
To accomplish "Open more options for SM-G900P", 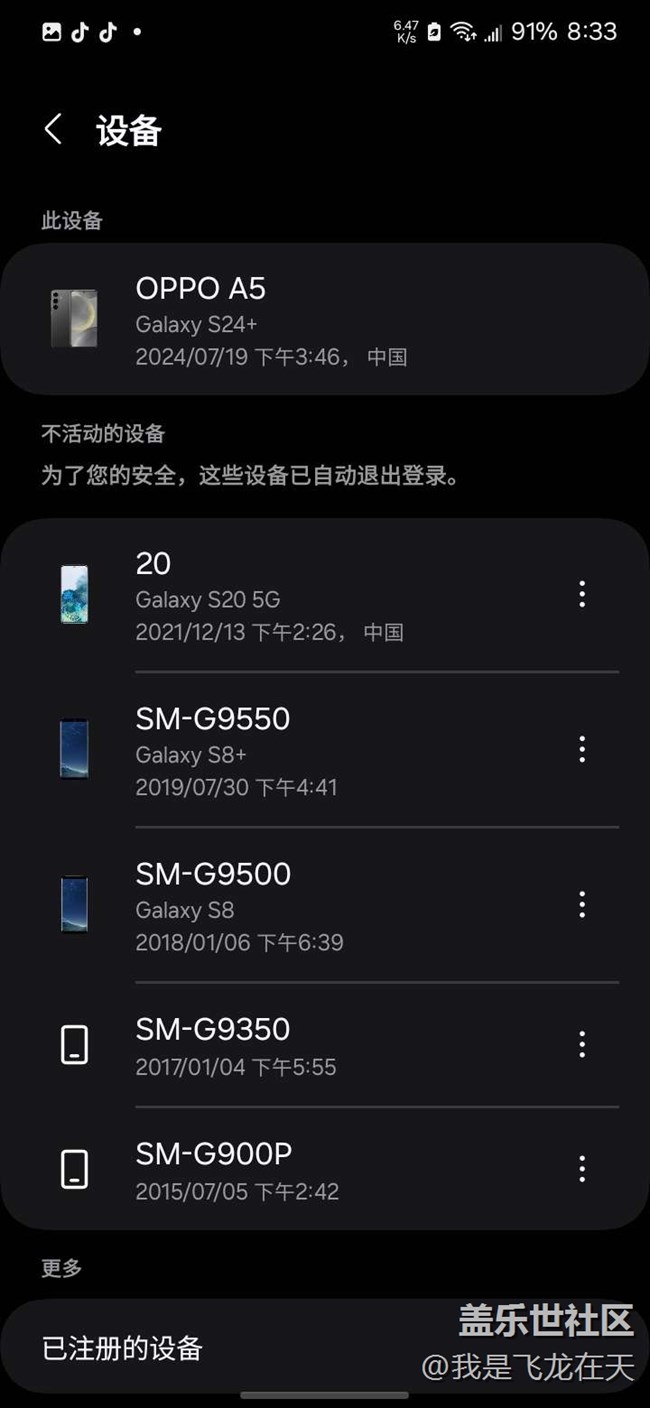I will point(582,1169).
